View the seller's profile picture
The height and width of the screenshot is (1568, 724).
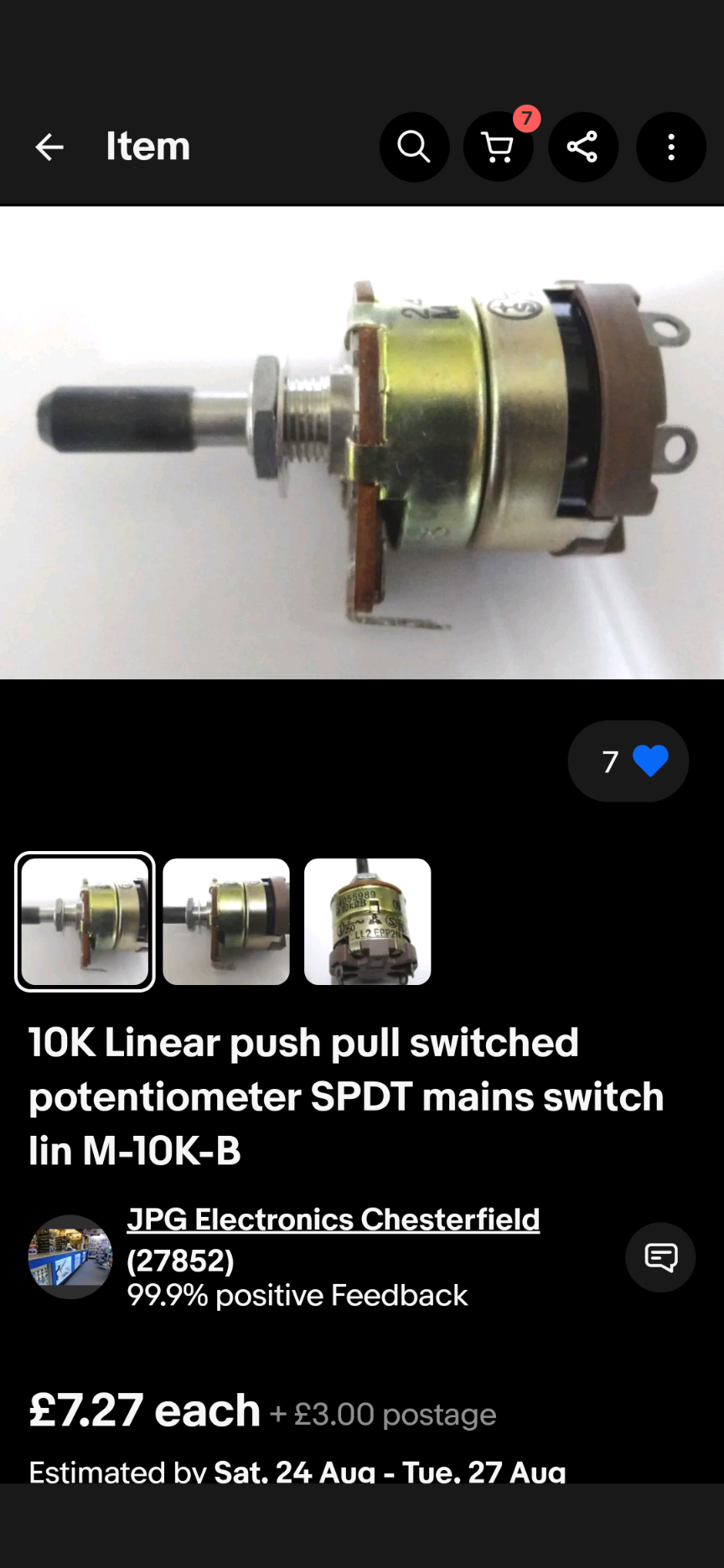(x=70, y=1256)
